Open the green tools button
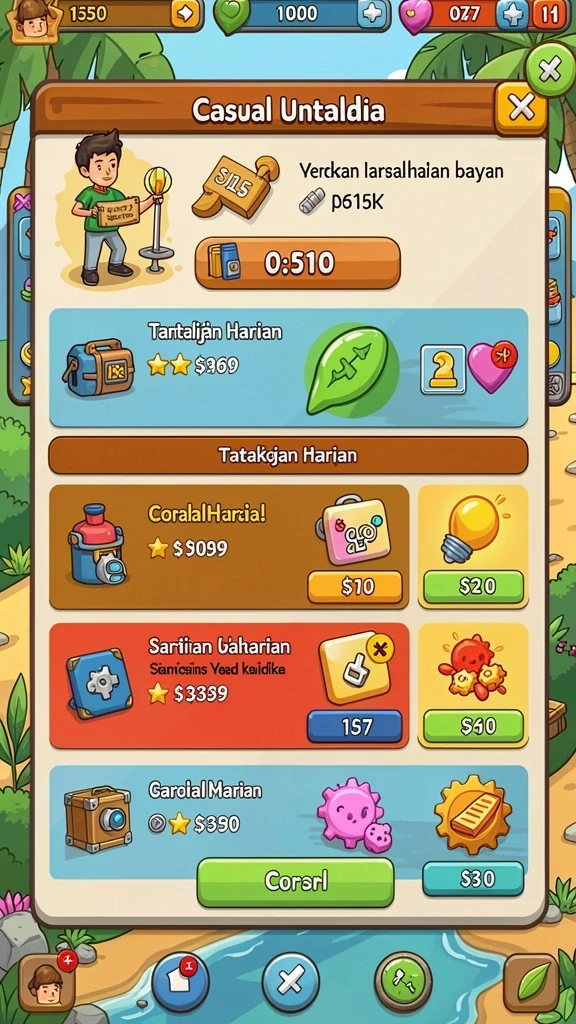Viewport: 576px width, 1024px height. pos(402,980)
